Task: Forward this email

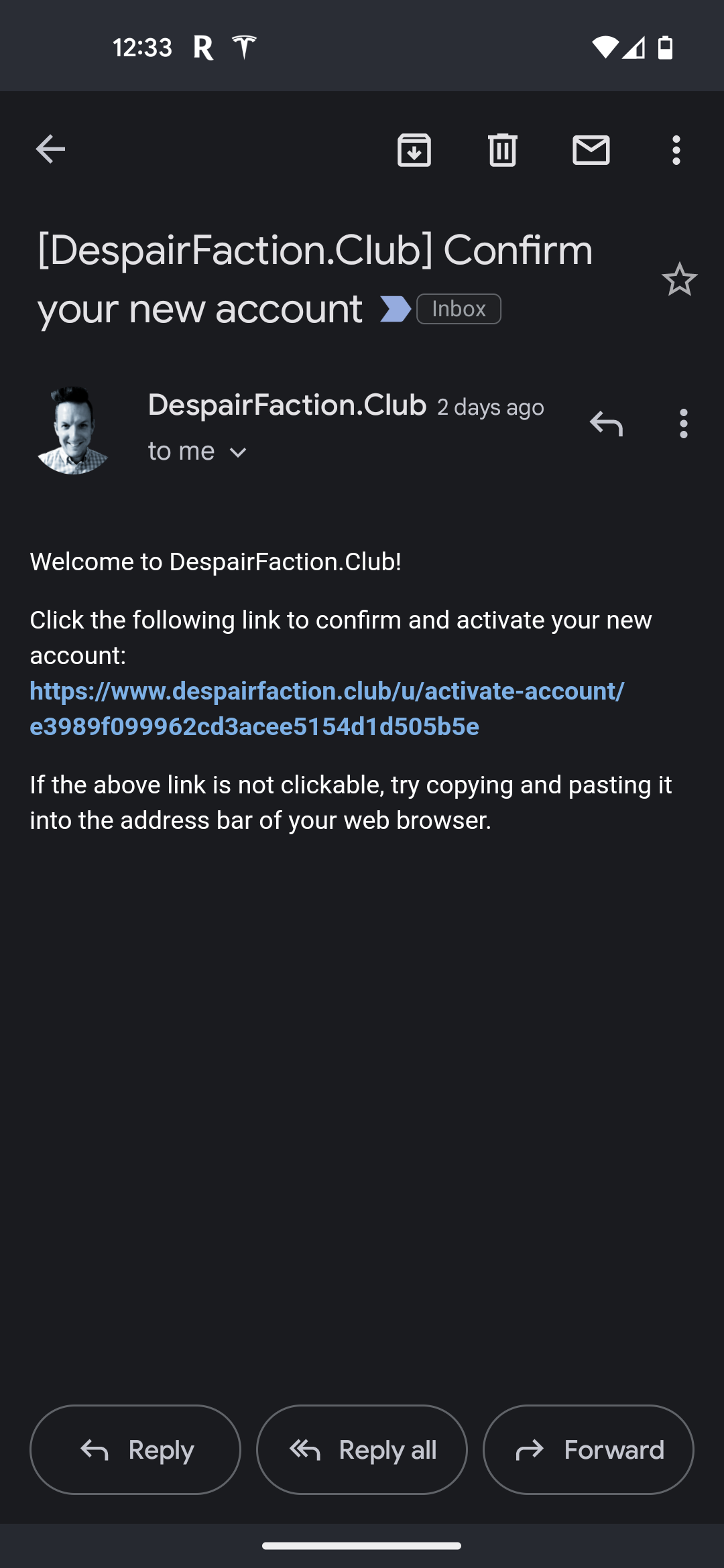Action: tap(589, 1449)
